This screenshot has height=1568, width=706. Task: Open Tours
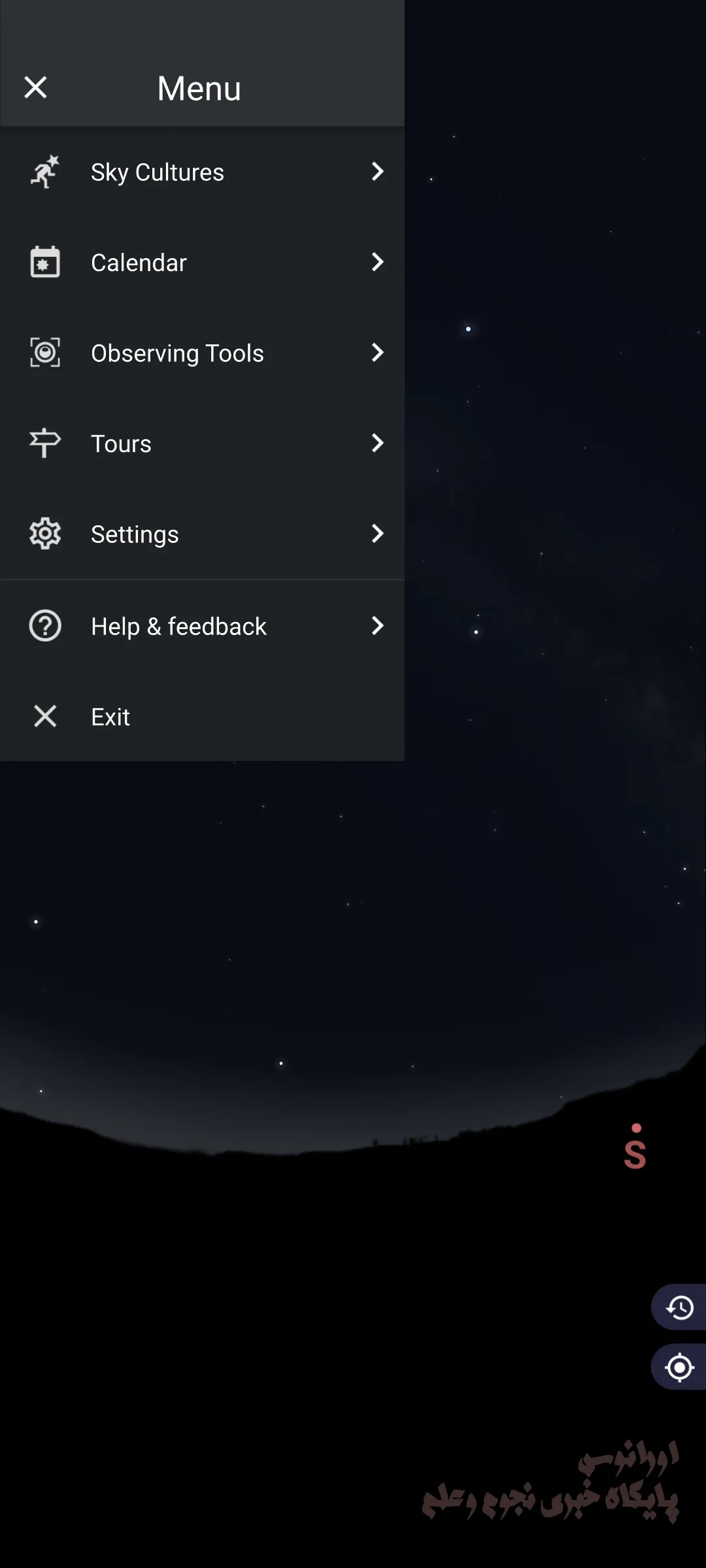tap(201, 444)
